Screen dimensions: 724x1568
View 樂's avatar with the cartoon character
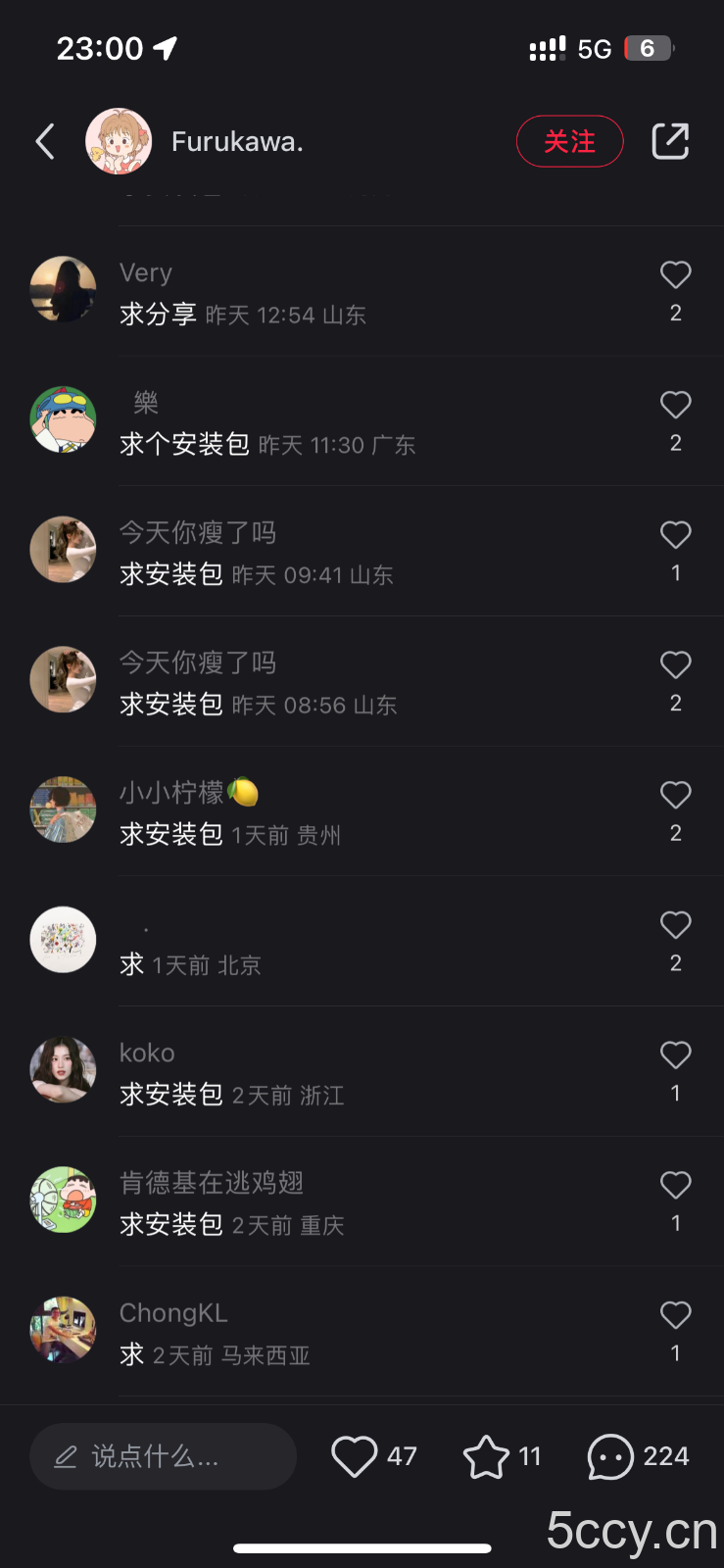[x=63, y=419]
